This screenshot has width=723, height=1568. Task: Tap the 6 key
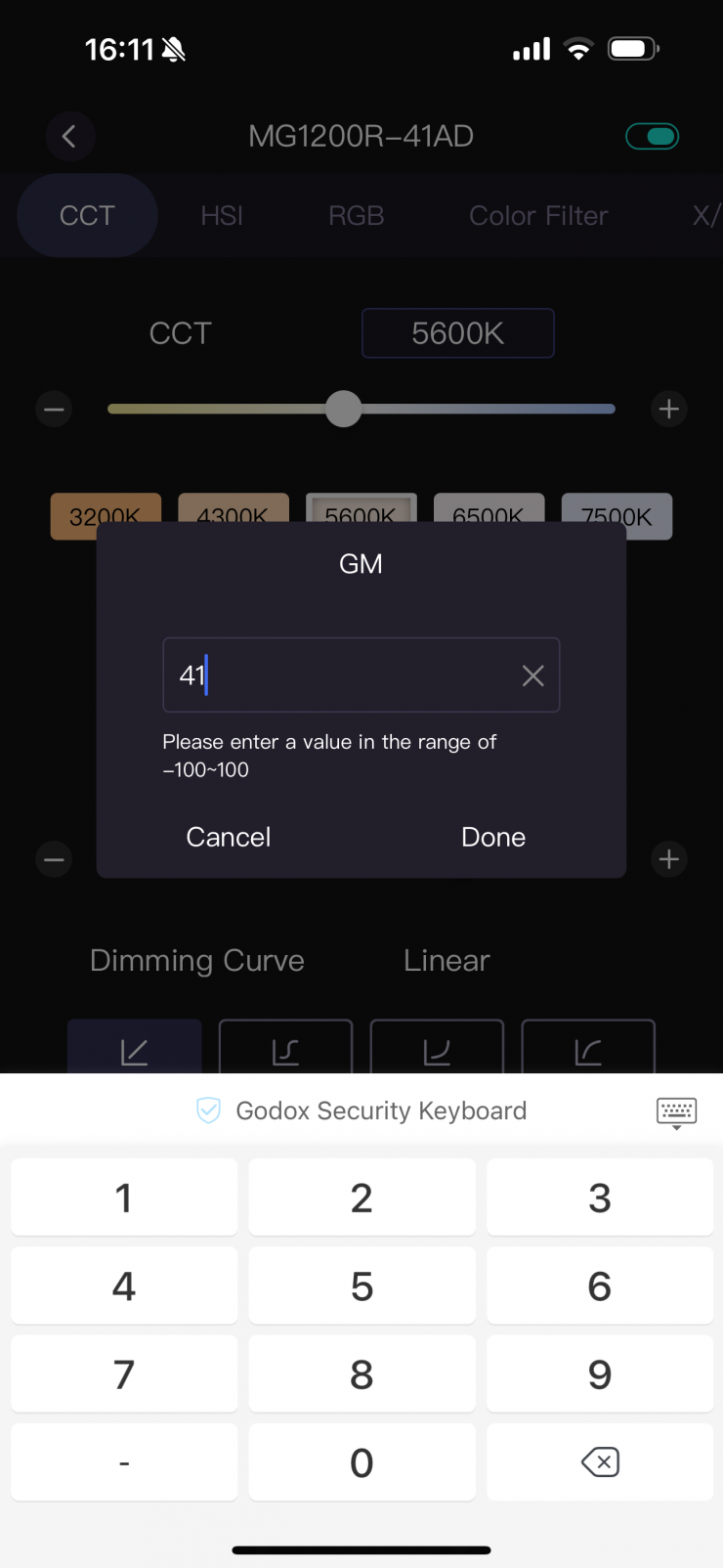(600, 1286)
